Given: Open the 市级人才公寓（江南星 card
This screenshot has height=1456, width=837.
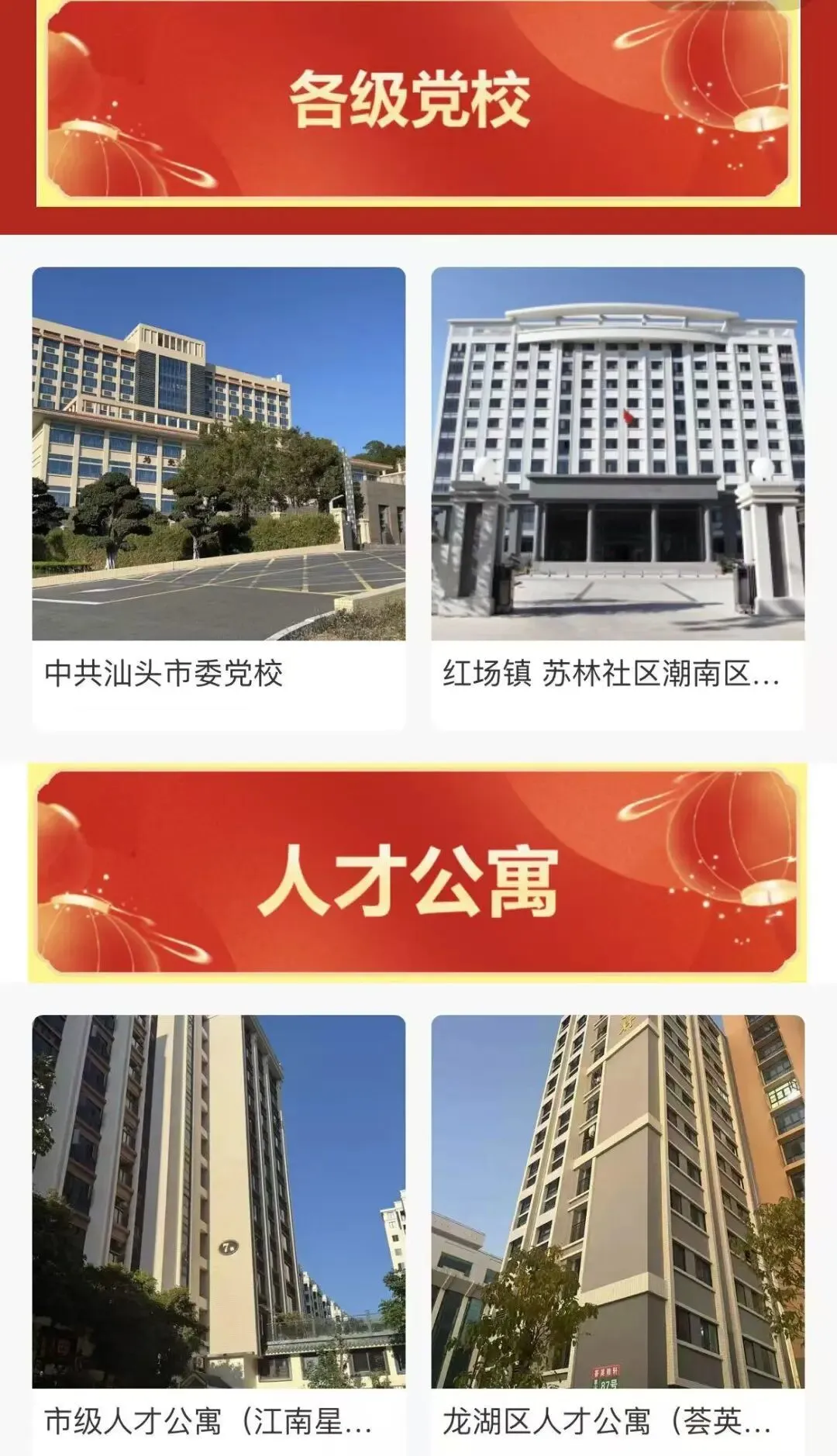Looking at the screenshot, I should 219,1233.
